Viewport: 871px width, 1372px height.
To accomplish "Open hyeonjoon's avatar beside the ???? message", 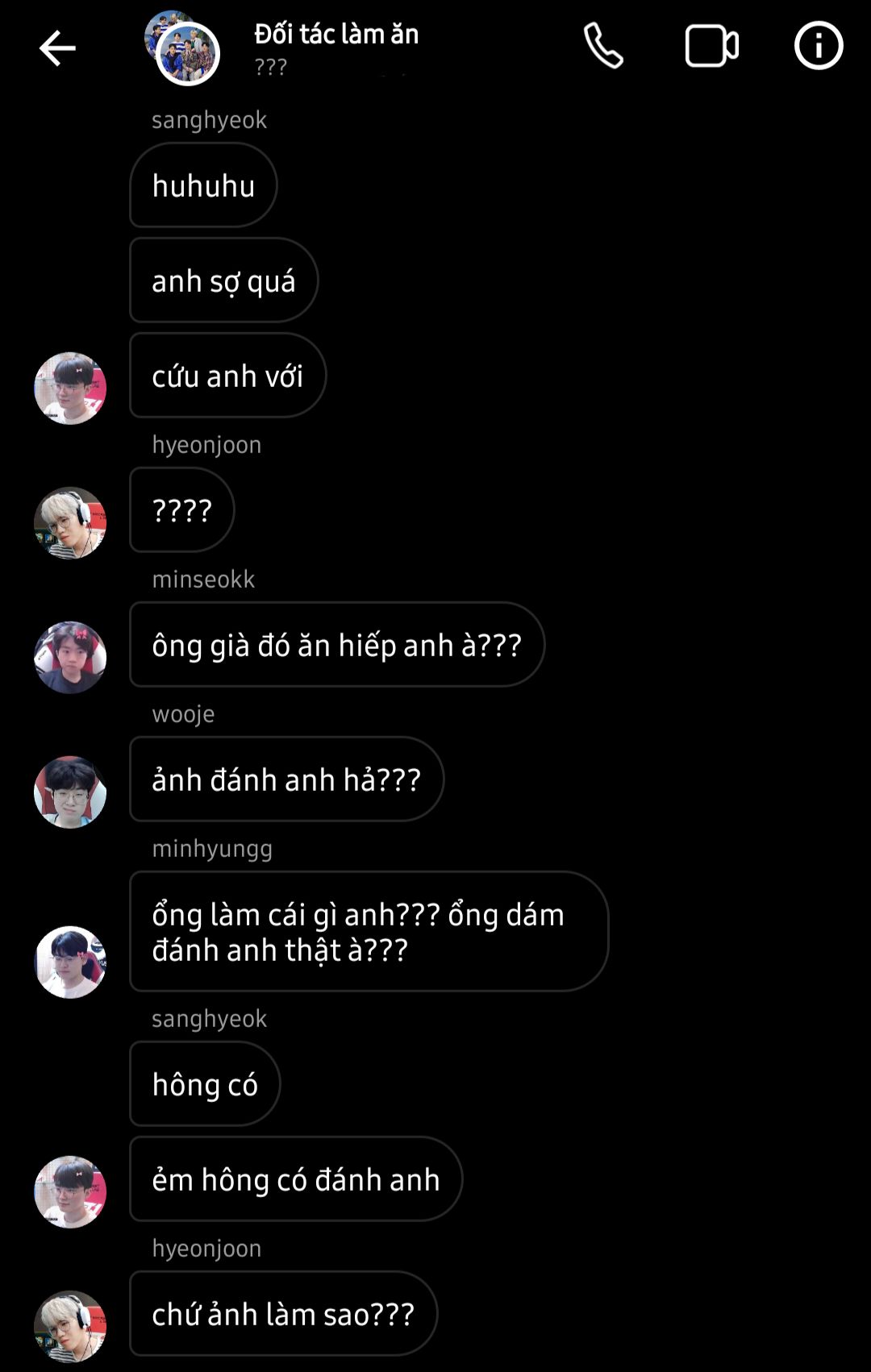I will pos(70,522).
